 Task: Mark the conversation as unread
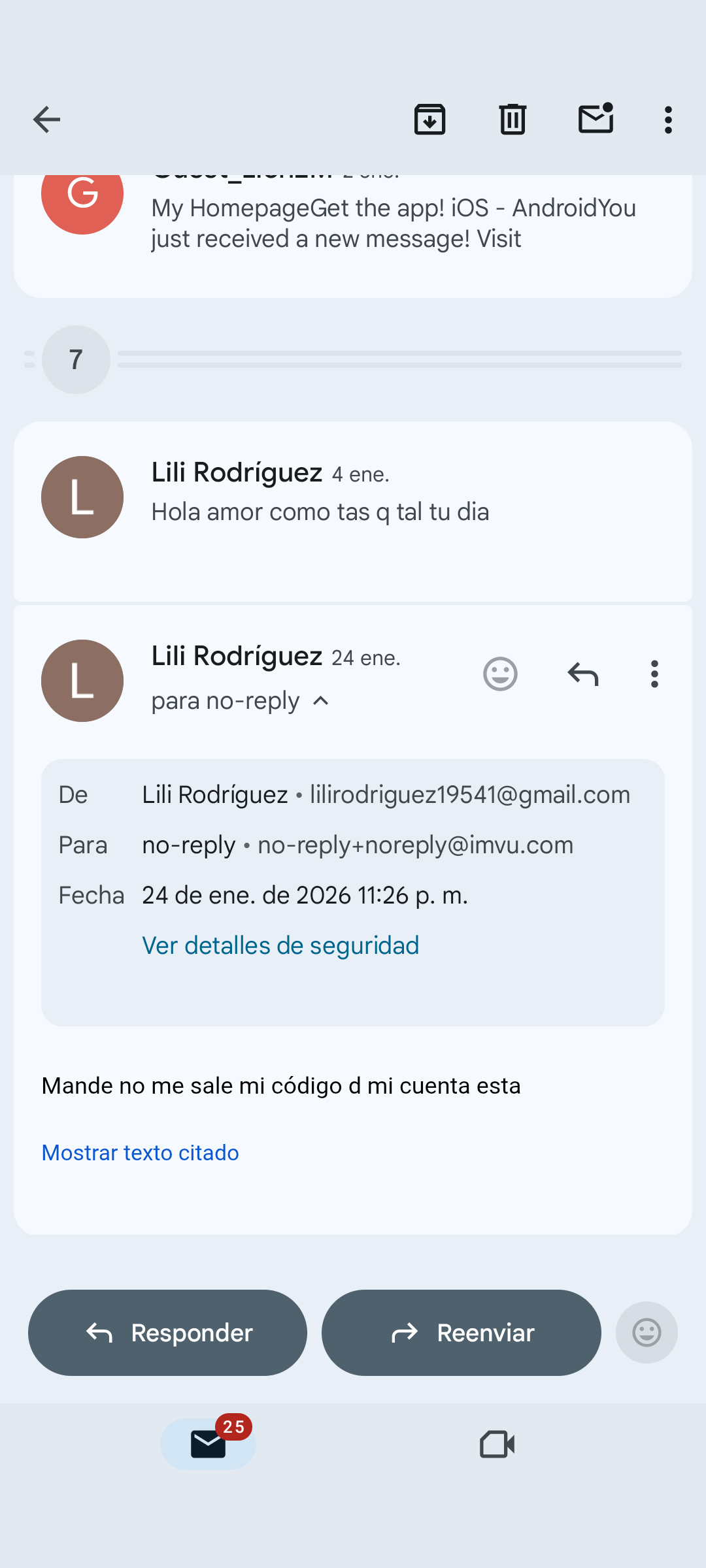click(x=596, y=120)
